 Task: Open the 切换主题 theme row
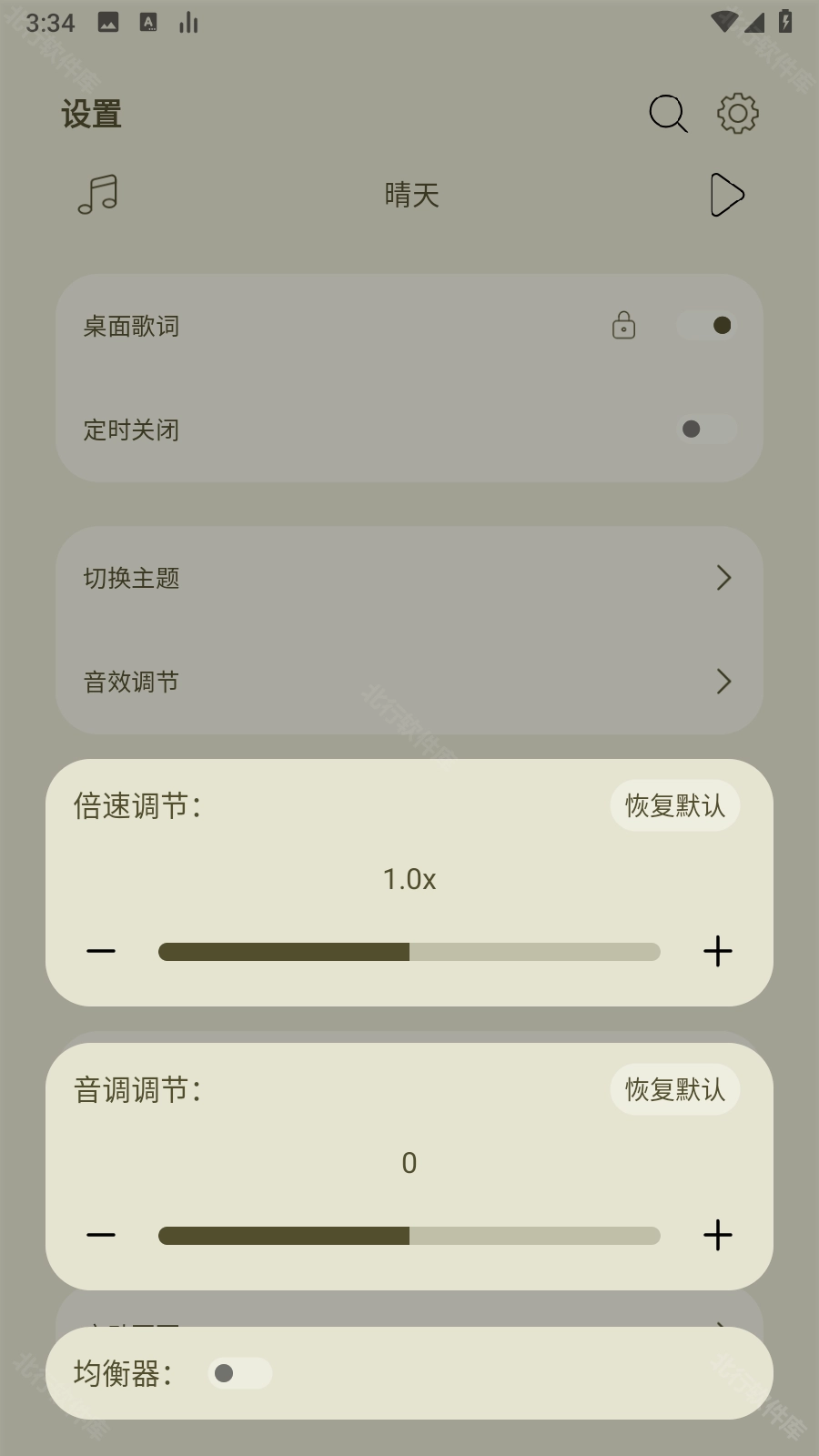pos(409,578)
